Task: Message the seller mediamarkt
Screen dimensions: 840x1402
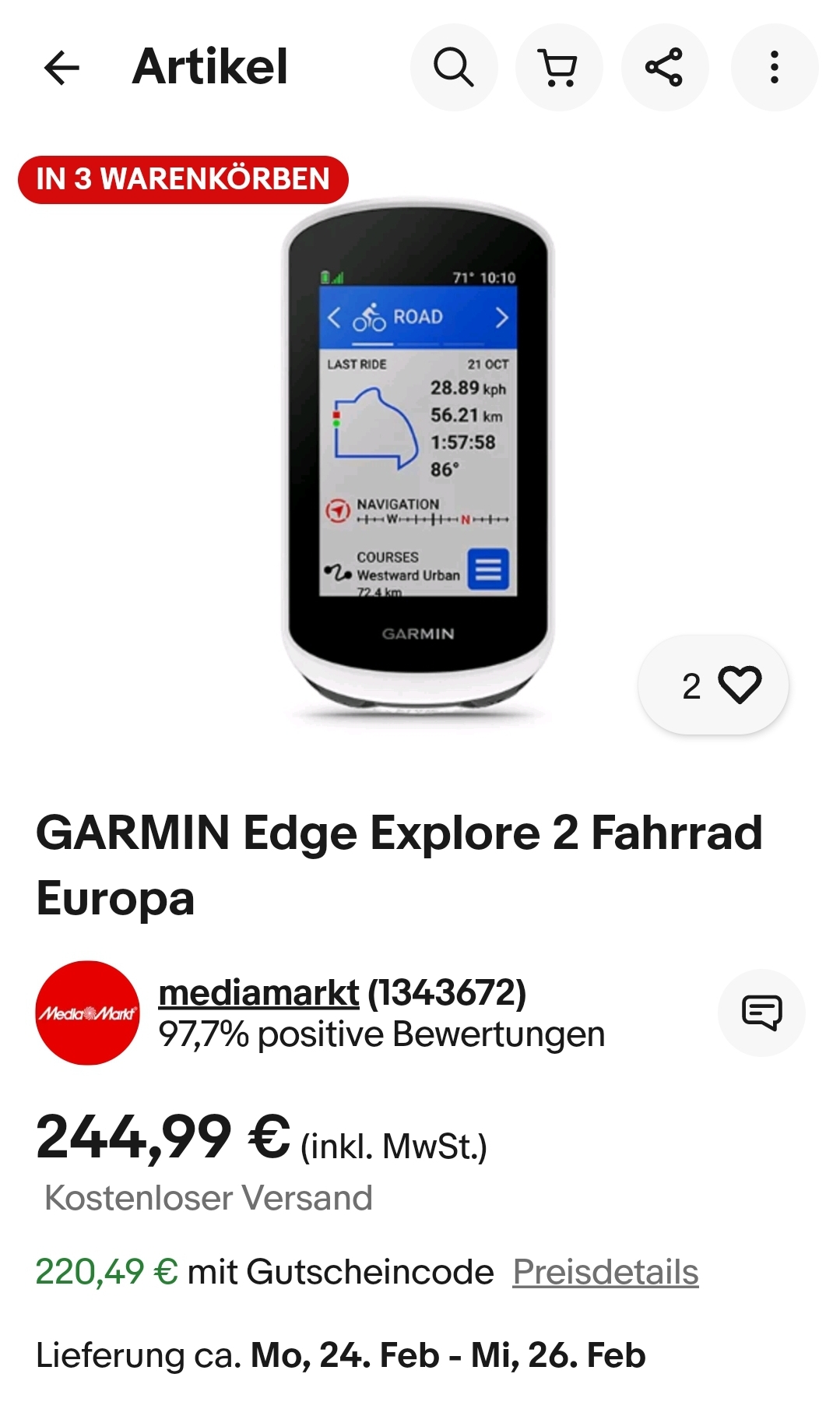Action: [x=761, y=1013]
